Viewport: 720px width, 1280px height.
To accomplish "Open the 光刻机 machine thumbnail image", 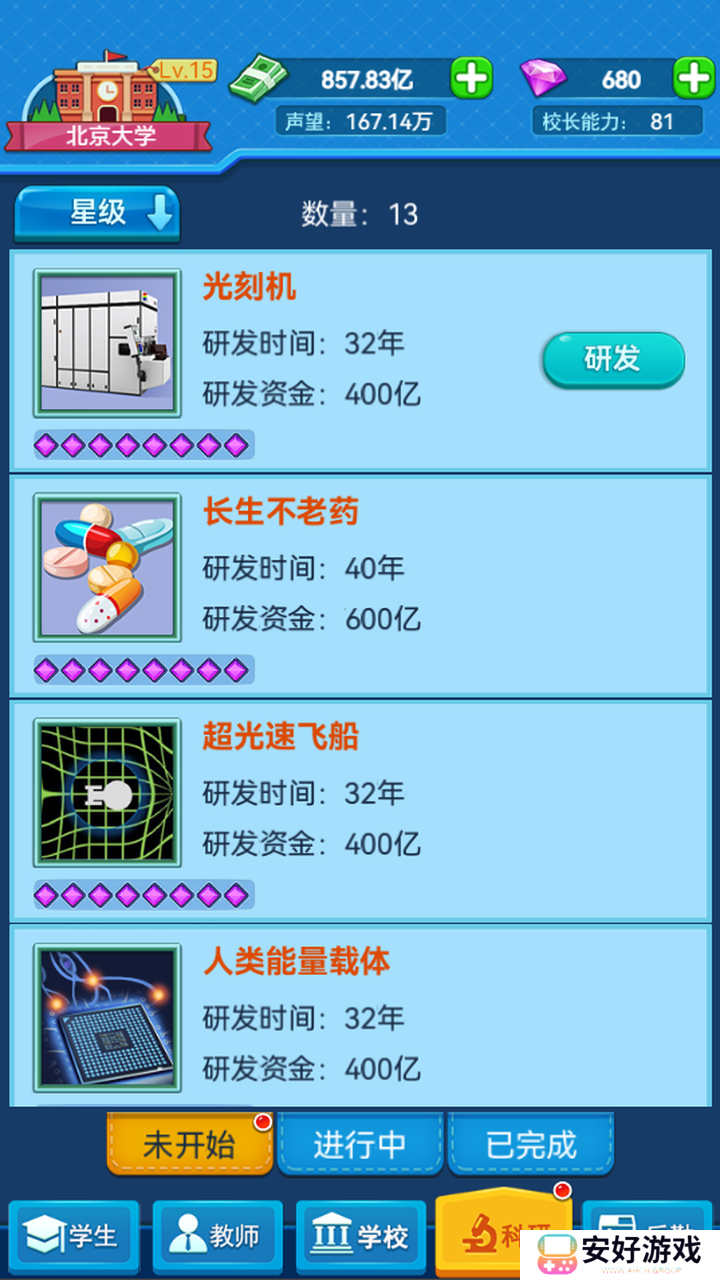I will click(105, 340).
